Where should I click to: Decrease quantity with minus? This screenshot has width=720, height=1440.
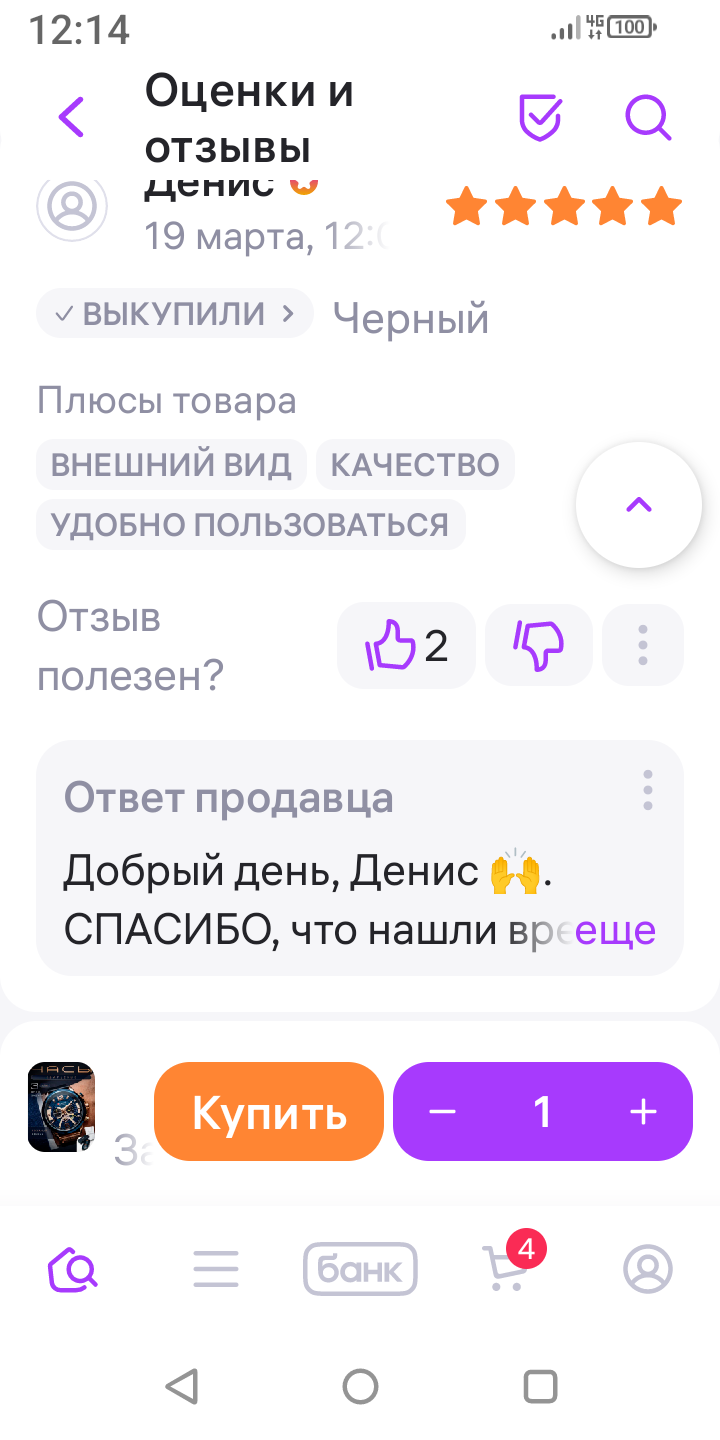point(442,1112)
